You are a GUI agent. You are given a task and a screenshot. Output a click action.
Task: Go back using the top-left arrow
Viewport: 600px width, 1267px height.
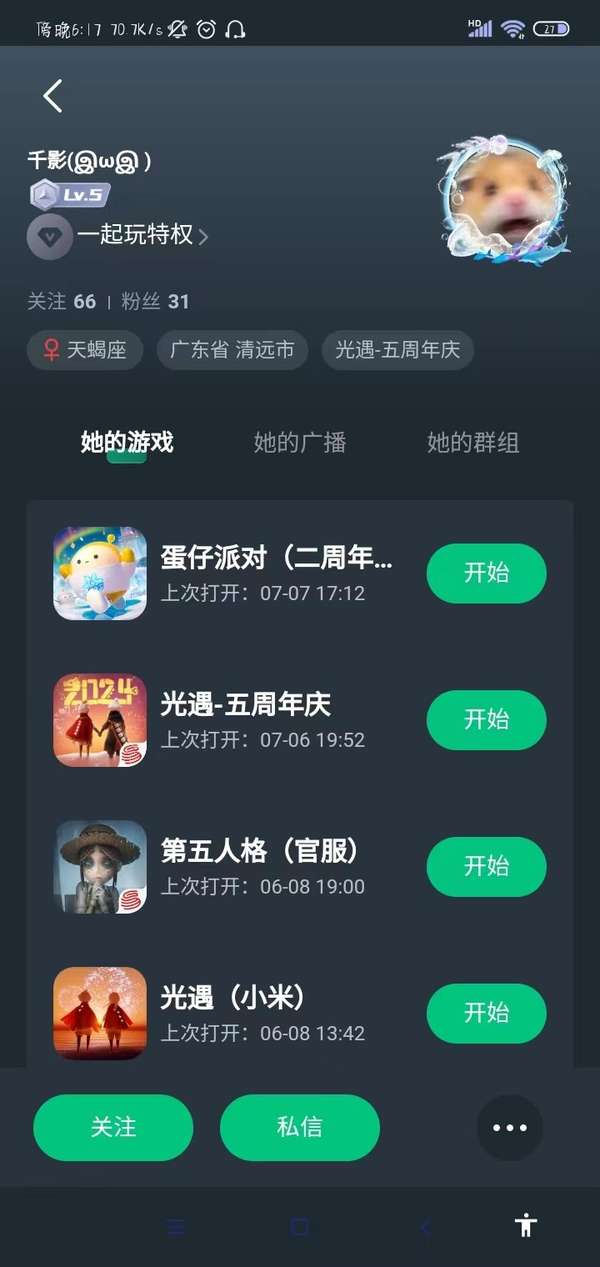53,96
